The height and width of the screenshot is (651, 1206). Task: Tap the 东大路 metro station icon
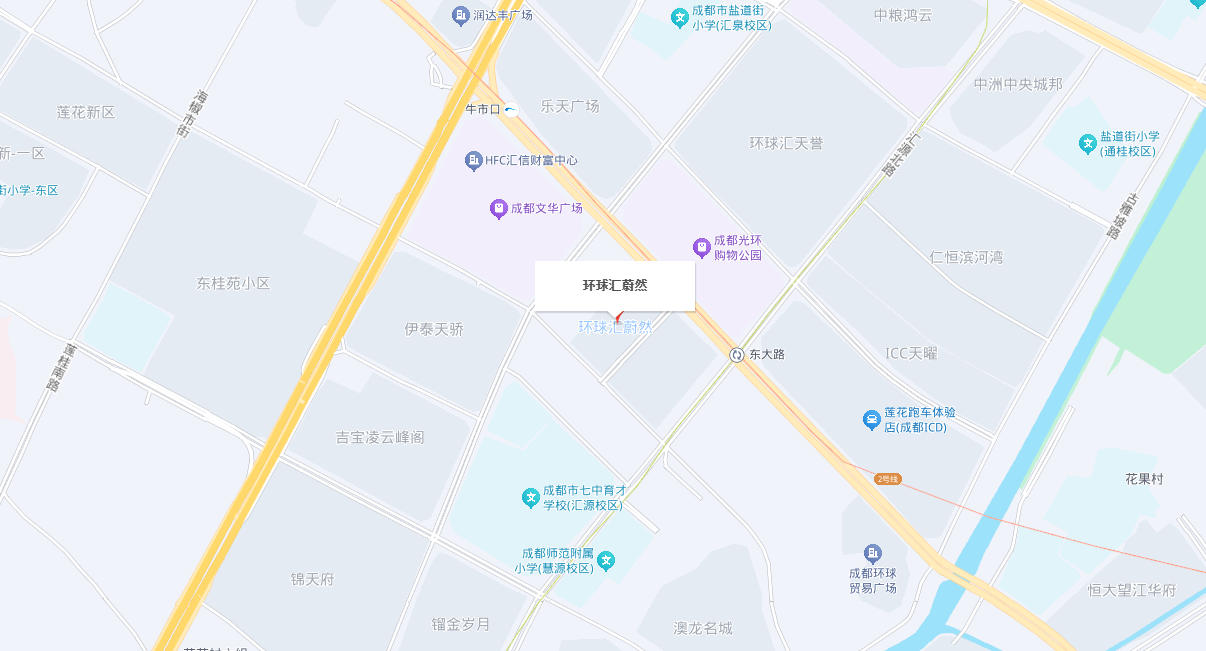pos(737,354)
